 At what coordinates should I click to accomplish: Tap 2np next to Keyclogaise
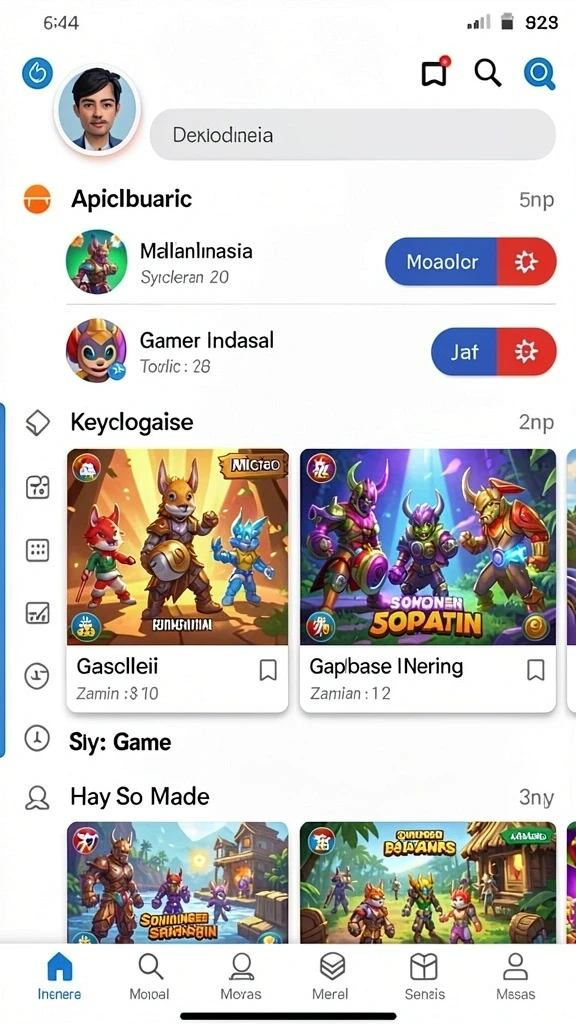(536, 423)
